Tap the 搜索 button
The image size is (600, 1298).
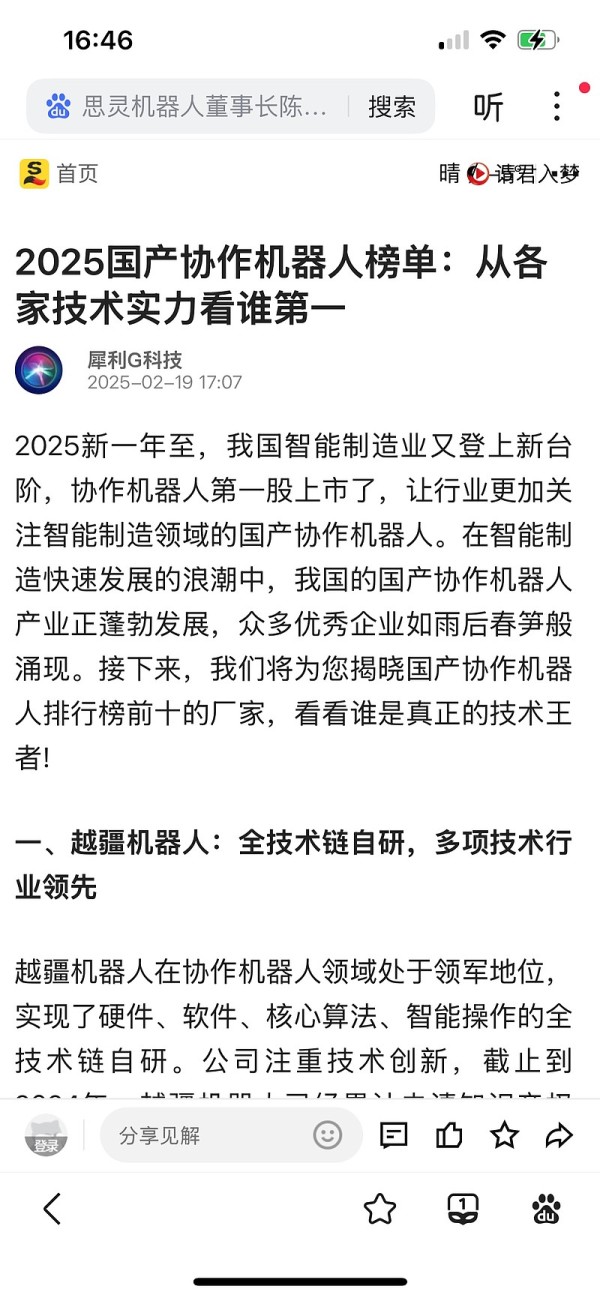(392, 107)
